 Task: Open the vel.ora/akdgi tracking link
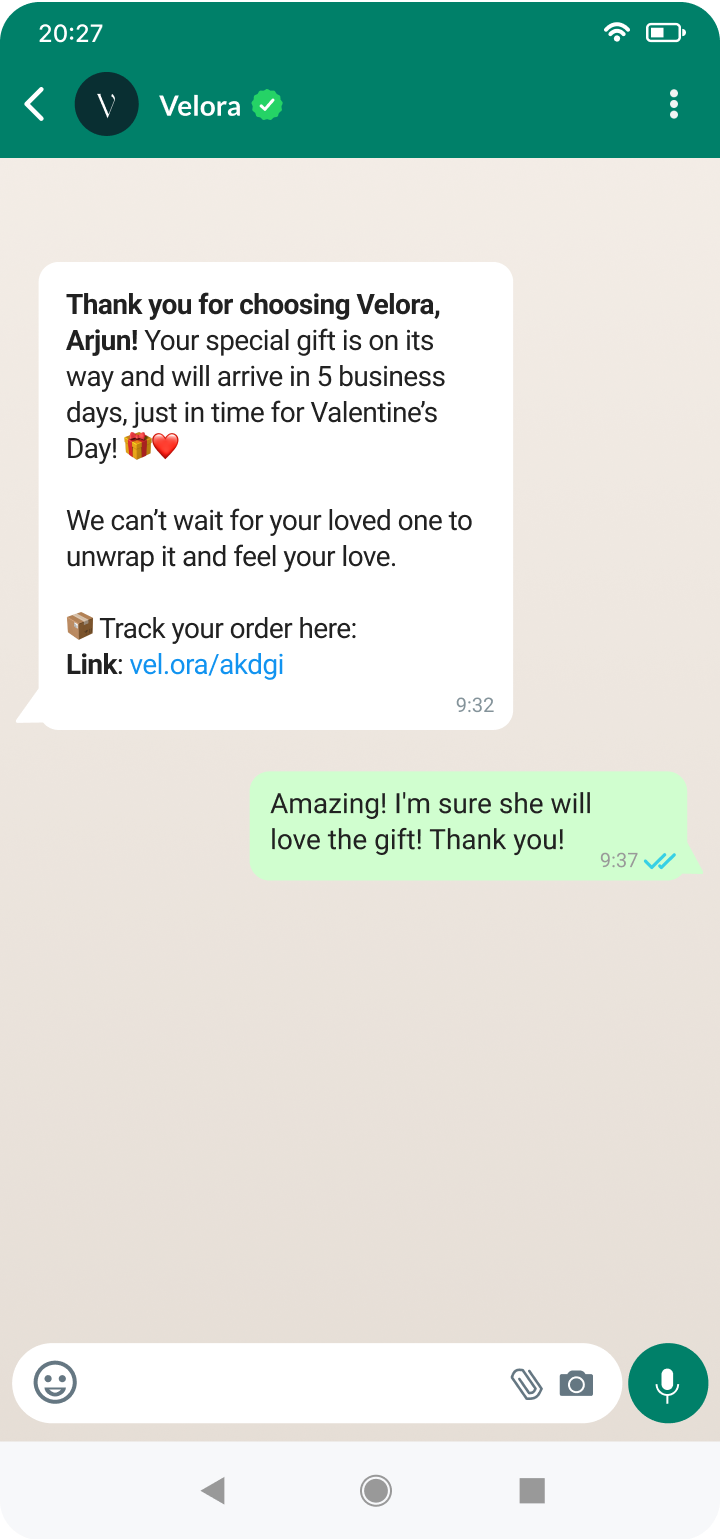tap(207, 665)
